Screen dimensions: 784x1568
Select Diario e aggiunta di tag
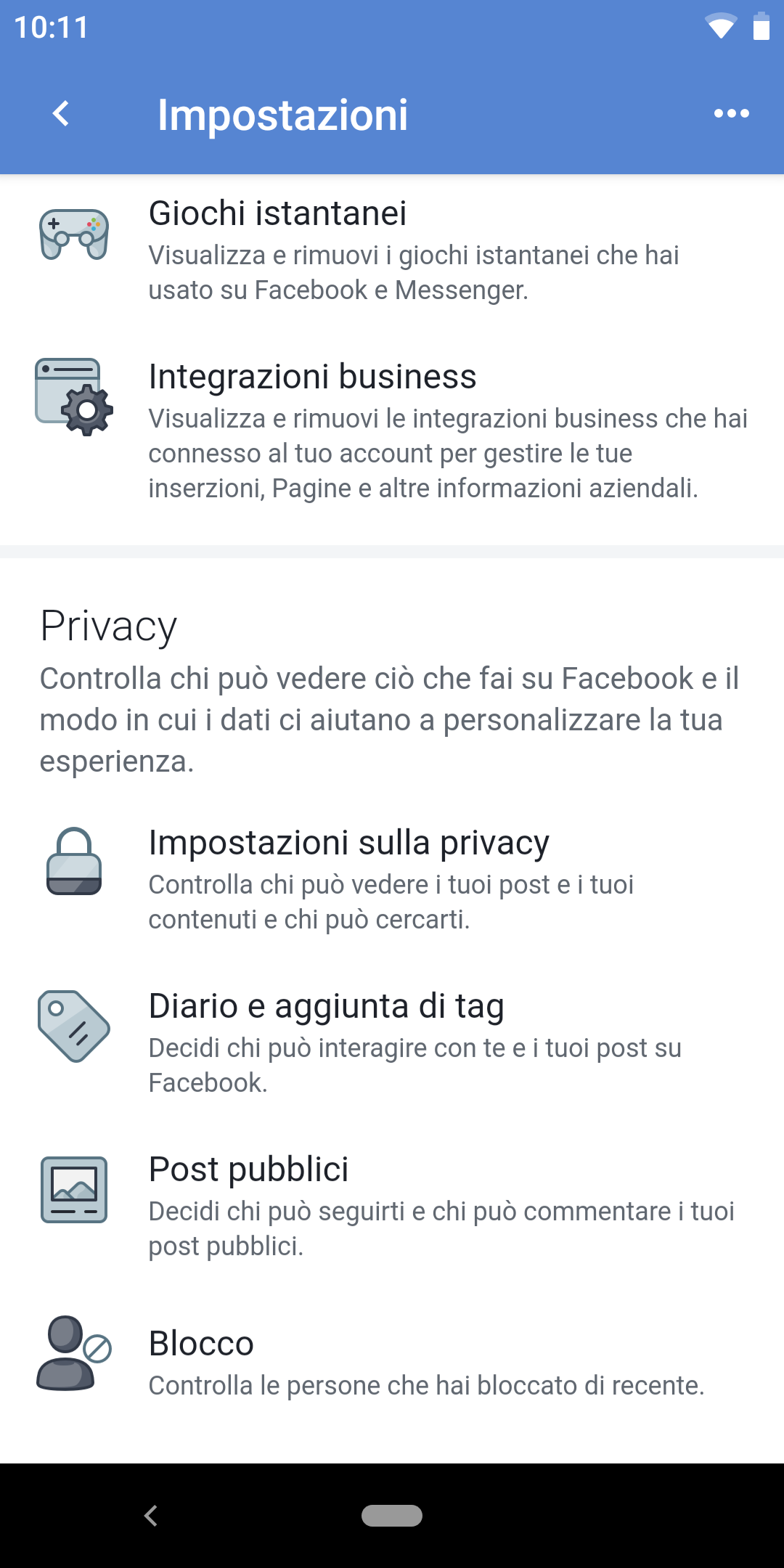(x=392, y=1043)
